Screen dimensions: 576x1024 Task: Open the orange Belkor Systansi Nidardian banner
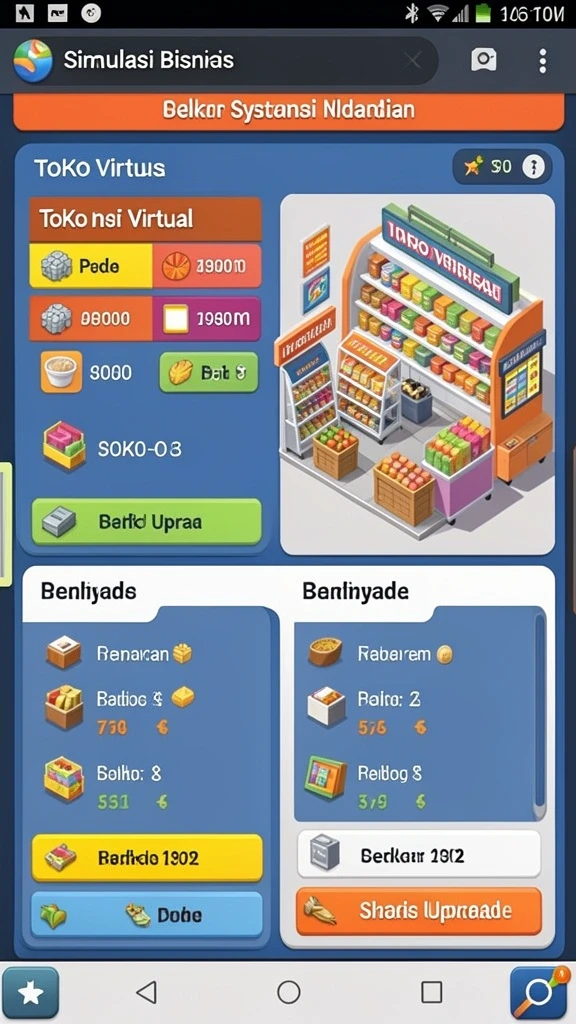[288, 110]
